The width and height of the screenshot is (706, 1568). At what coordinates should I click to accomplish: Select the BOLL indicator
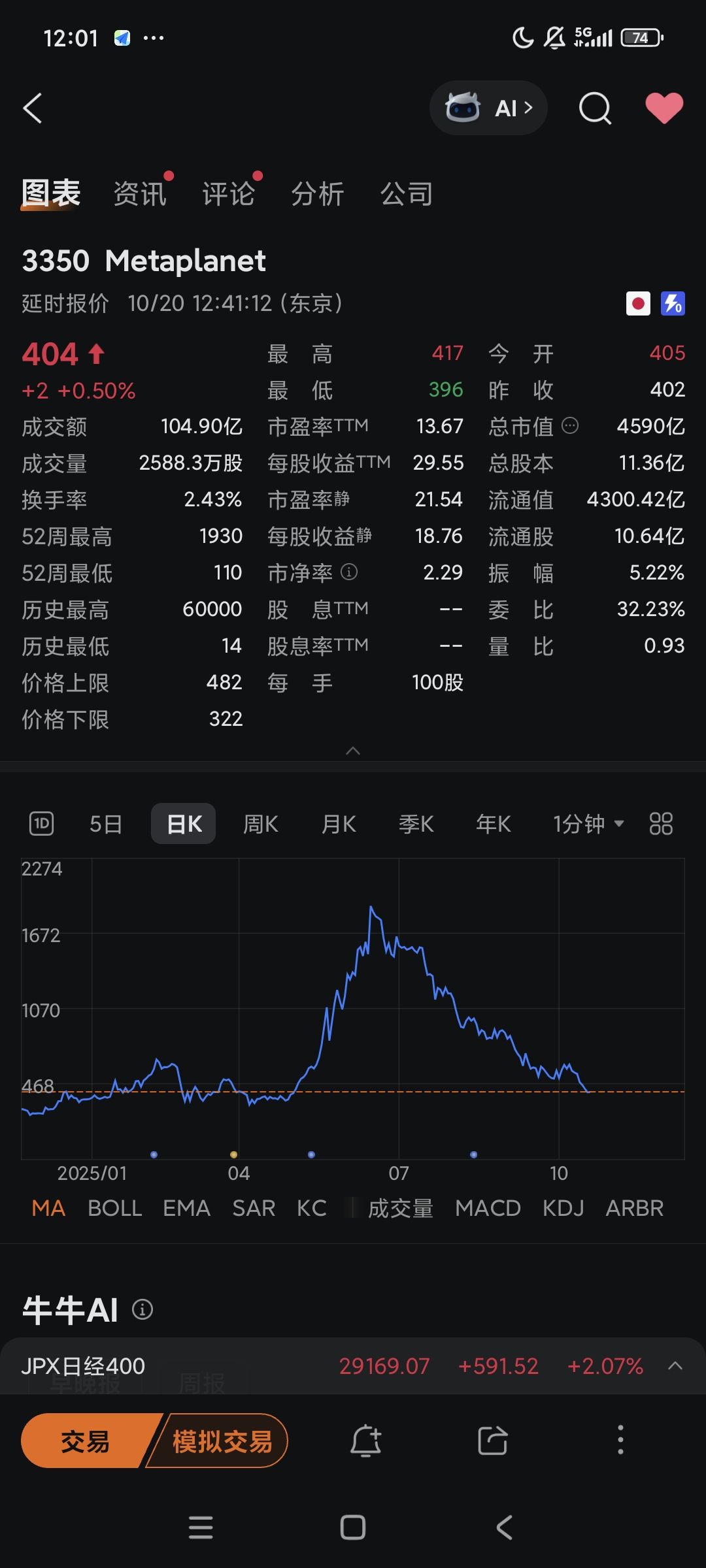point(115,1208)
